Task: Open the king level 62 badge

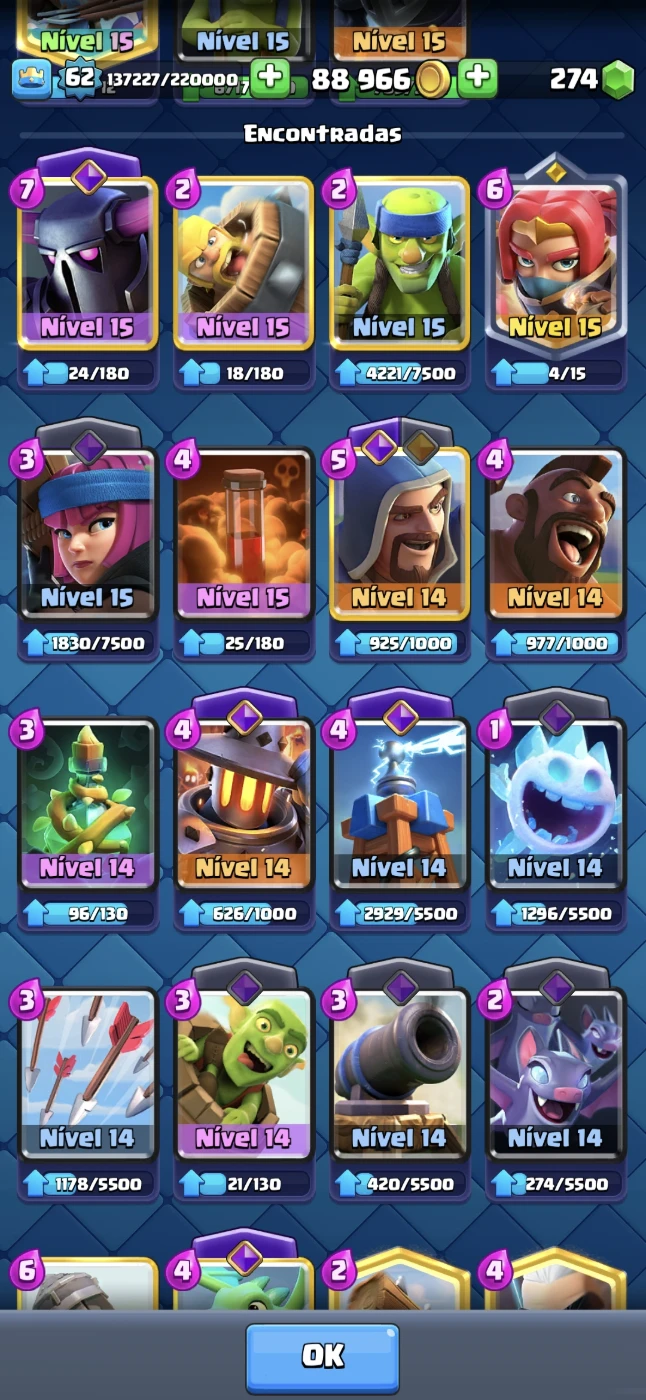Action: [78, 78]
